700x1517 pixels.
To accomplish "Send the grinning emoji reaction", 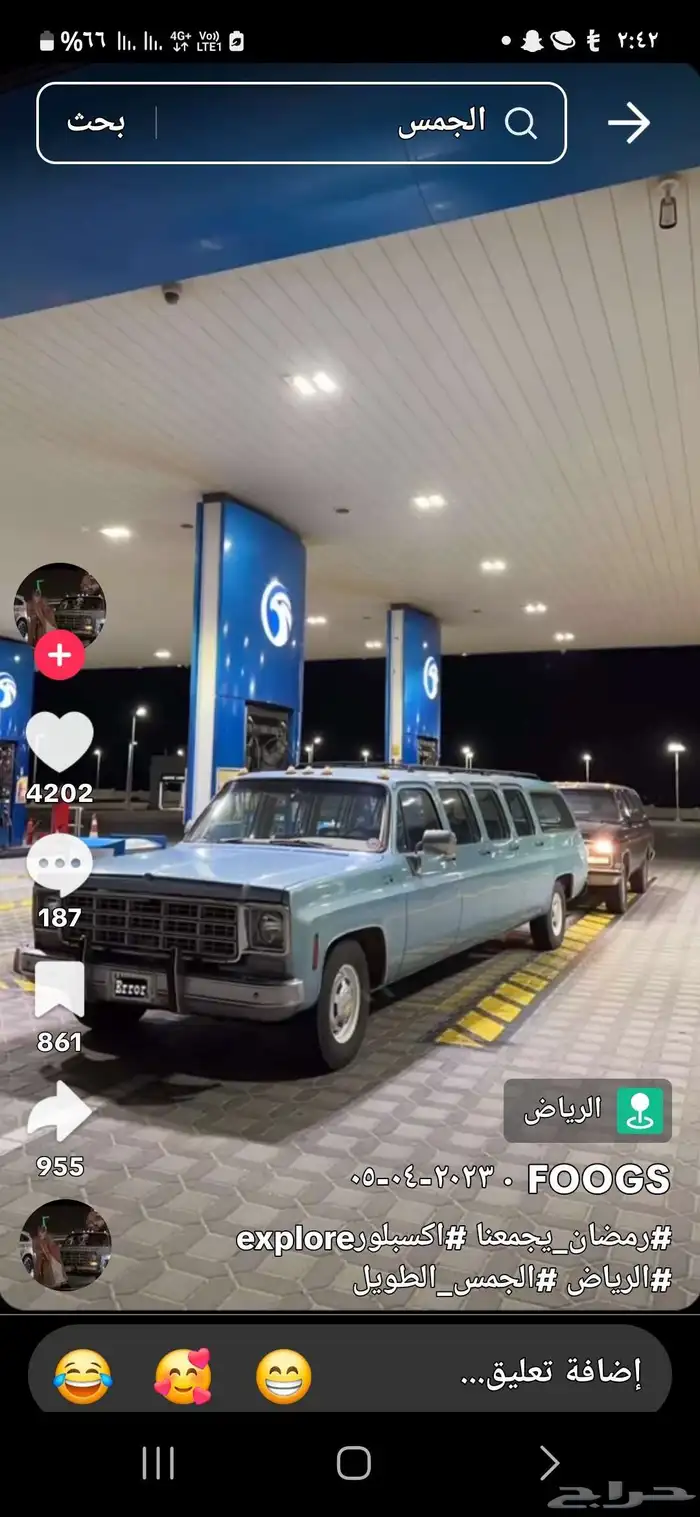I will (283, 1377).
